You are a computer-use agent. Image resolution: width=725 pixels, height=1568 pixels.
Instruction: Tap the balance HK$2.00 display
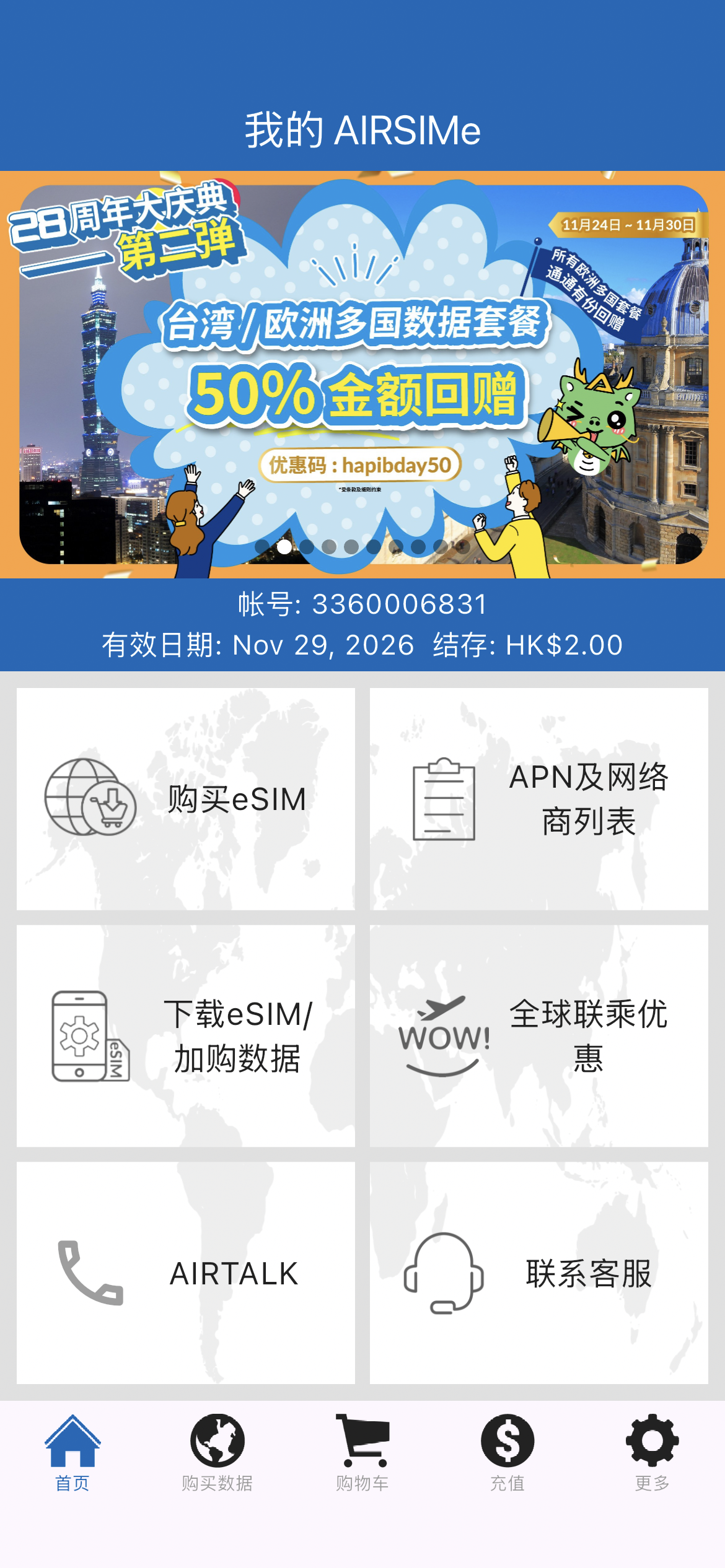[x=565, y=644]
